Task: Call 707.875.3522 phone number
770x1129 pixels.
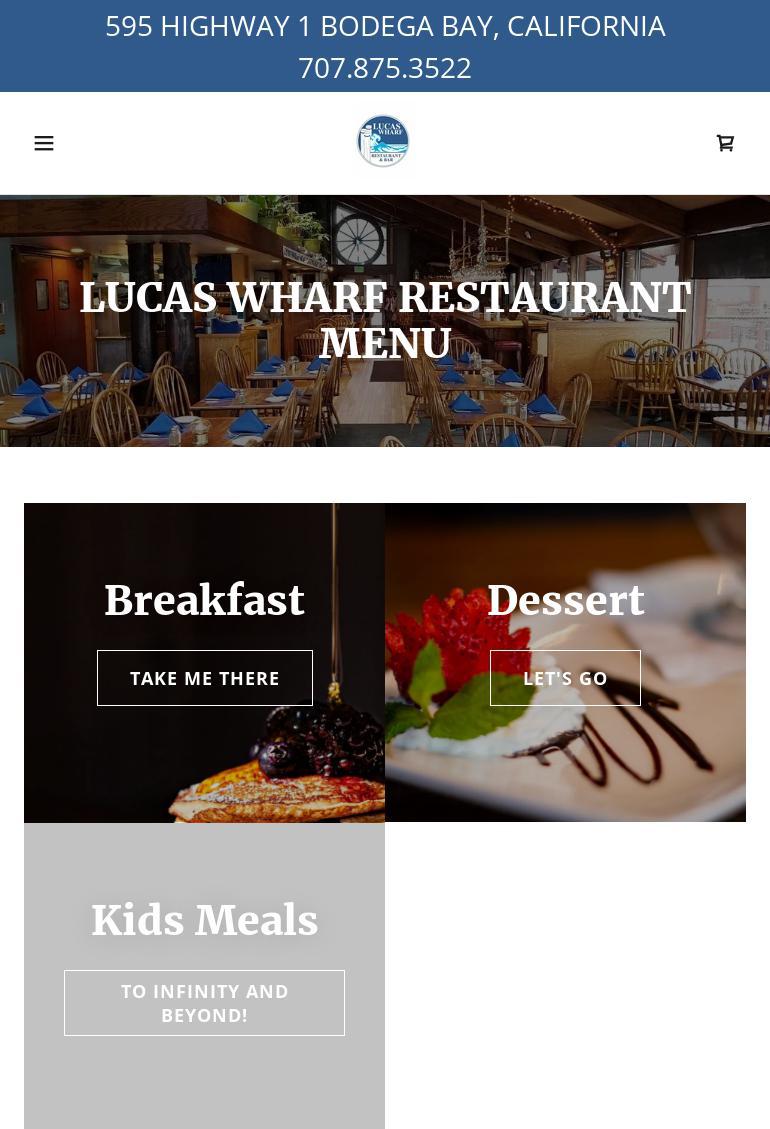Action: (x=385, y=67)
